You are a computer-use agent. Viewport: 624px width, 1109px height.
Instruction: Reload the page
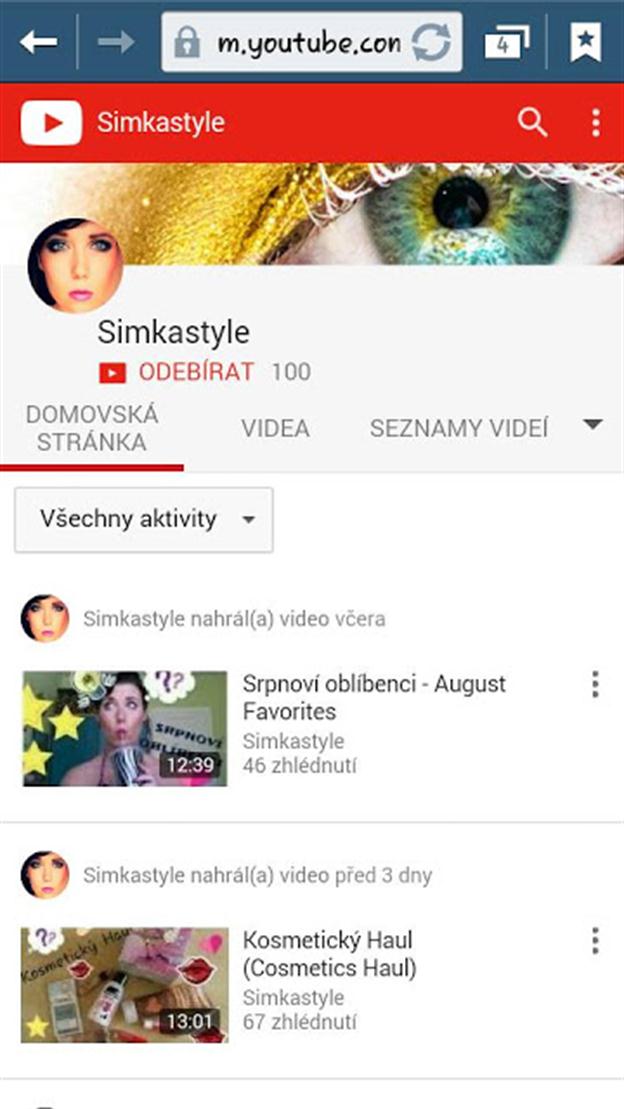[432, 43]
